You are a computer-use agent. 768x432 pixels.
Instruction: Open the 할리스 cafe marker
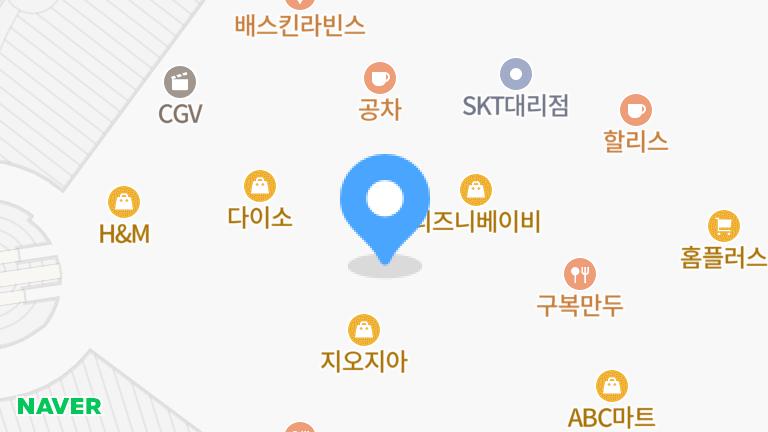[x=636, y=111]
